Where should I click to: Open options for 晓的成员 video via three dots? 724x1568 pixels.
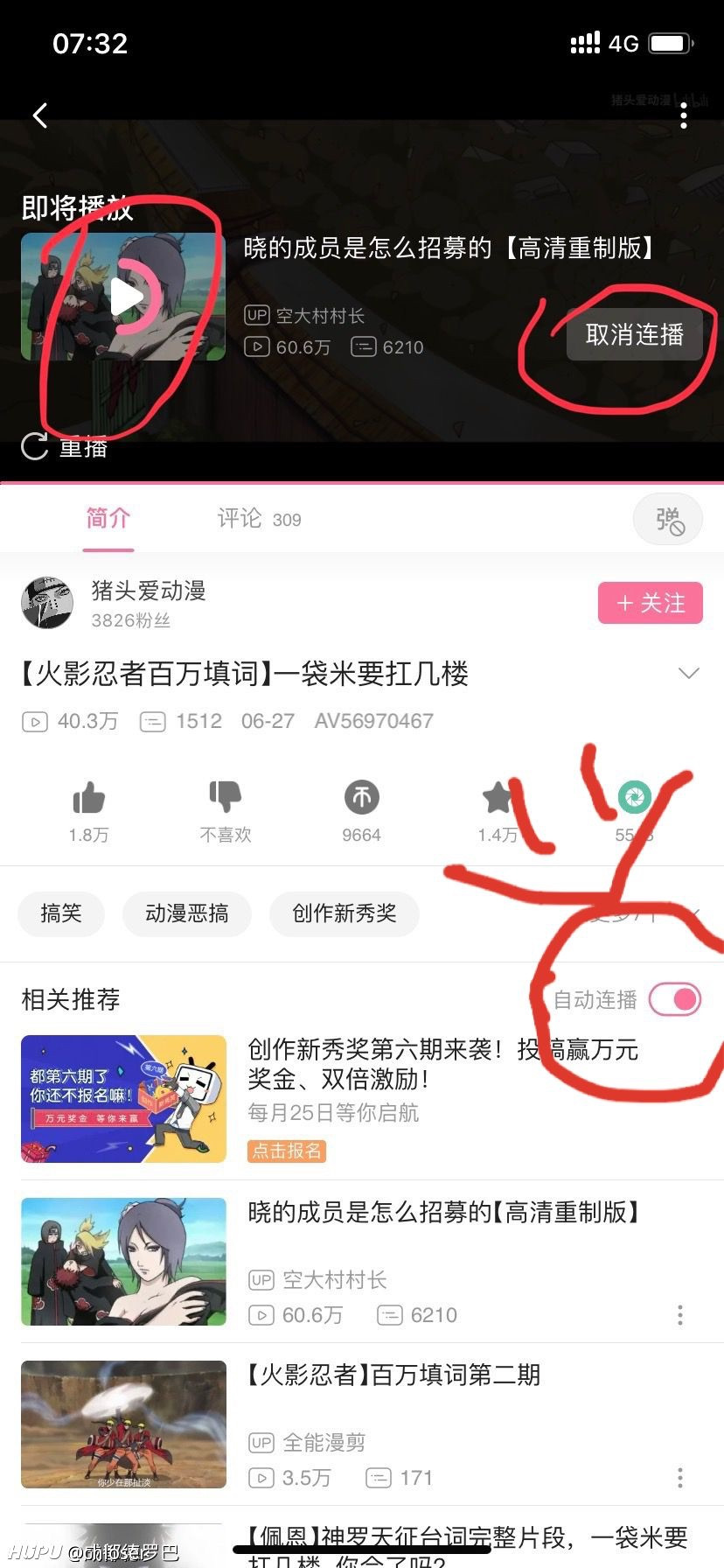(x=679, y=1314)
